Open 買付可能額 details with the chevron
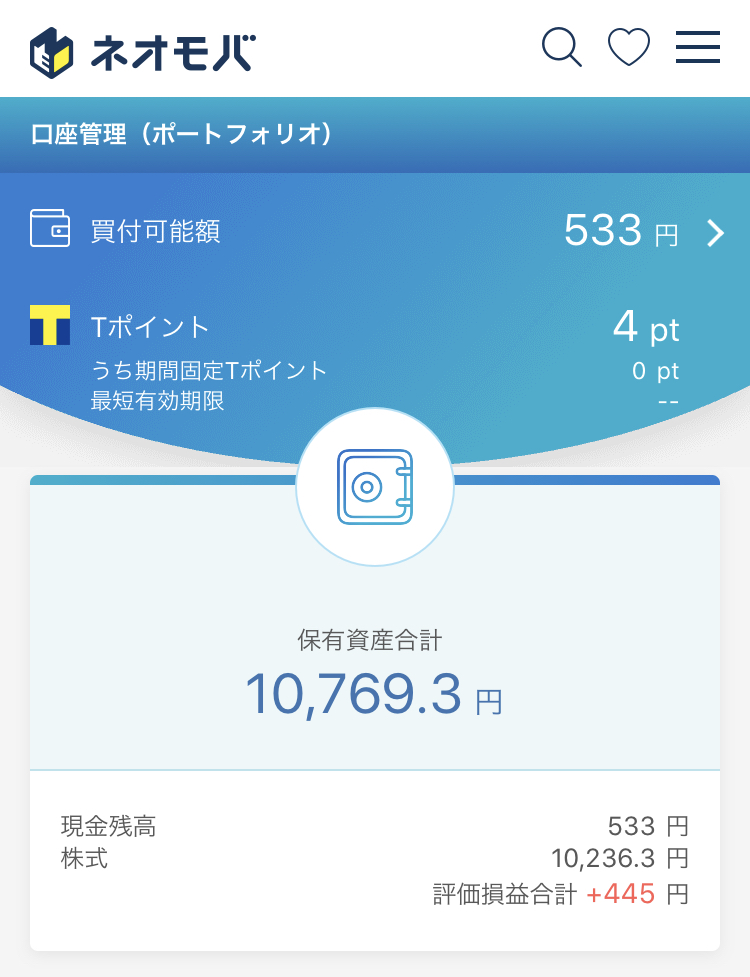Viewport: 750px width, 977px height. 715,233
